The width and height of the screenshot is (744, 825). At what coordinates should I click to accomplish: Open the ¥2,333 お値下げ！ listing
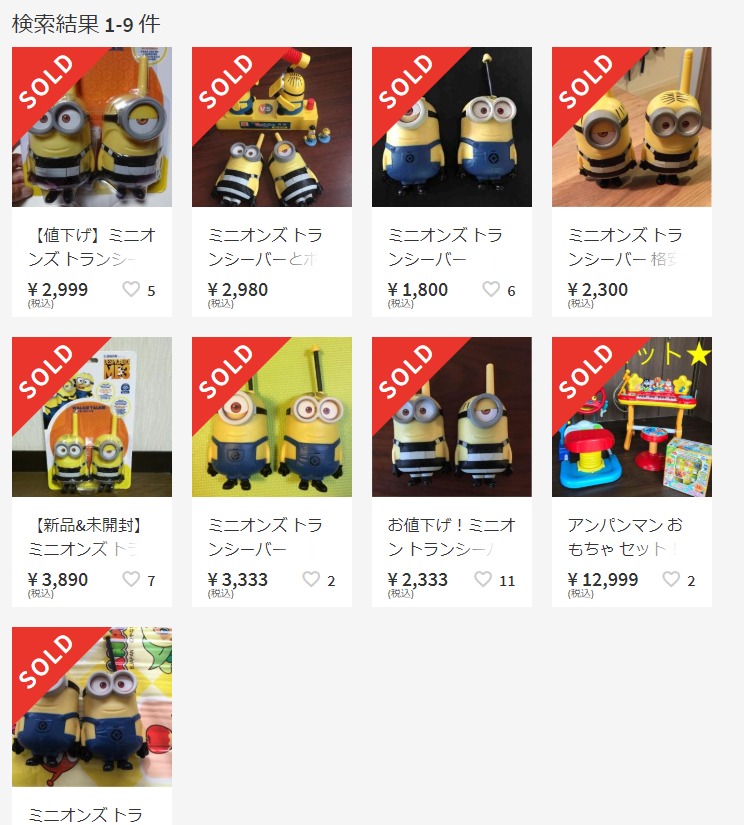tap(451, 418)
